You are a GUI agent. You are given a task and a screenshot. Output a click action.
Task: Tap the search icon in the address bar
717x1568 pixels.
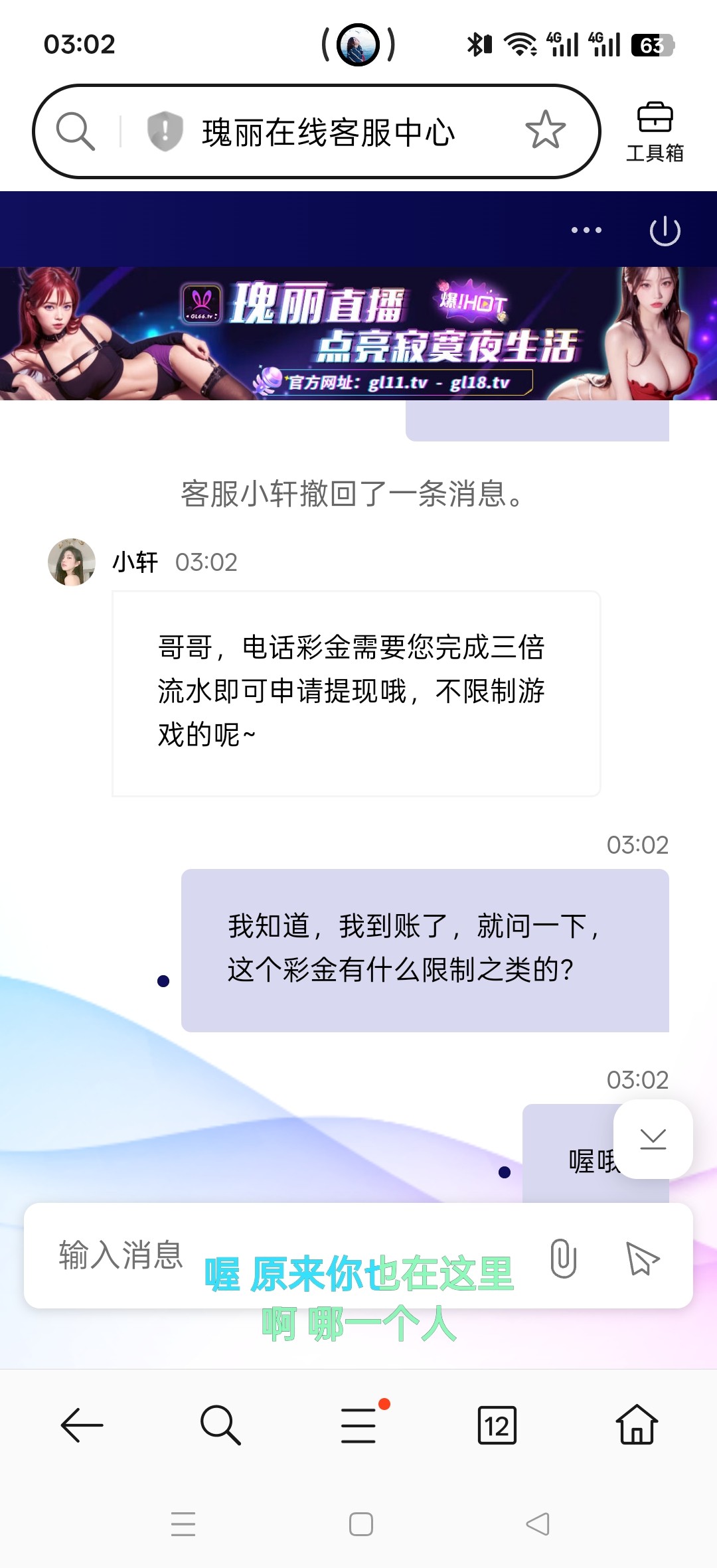click(76, 131)
